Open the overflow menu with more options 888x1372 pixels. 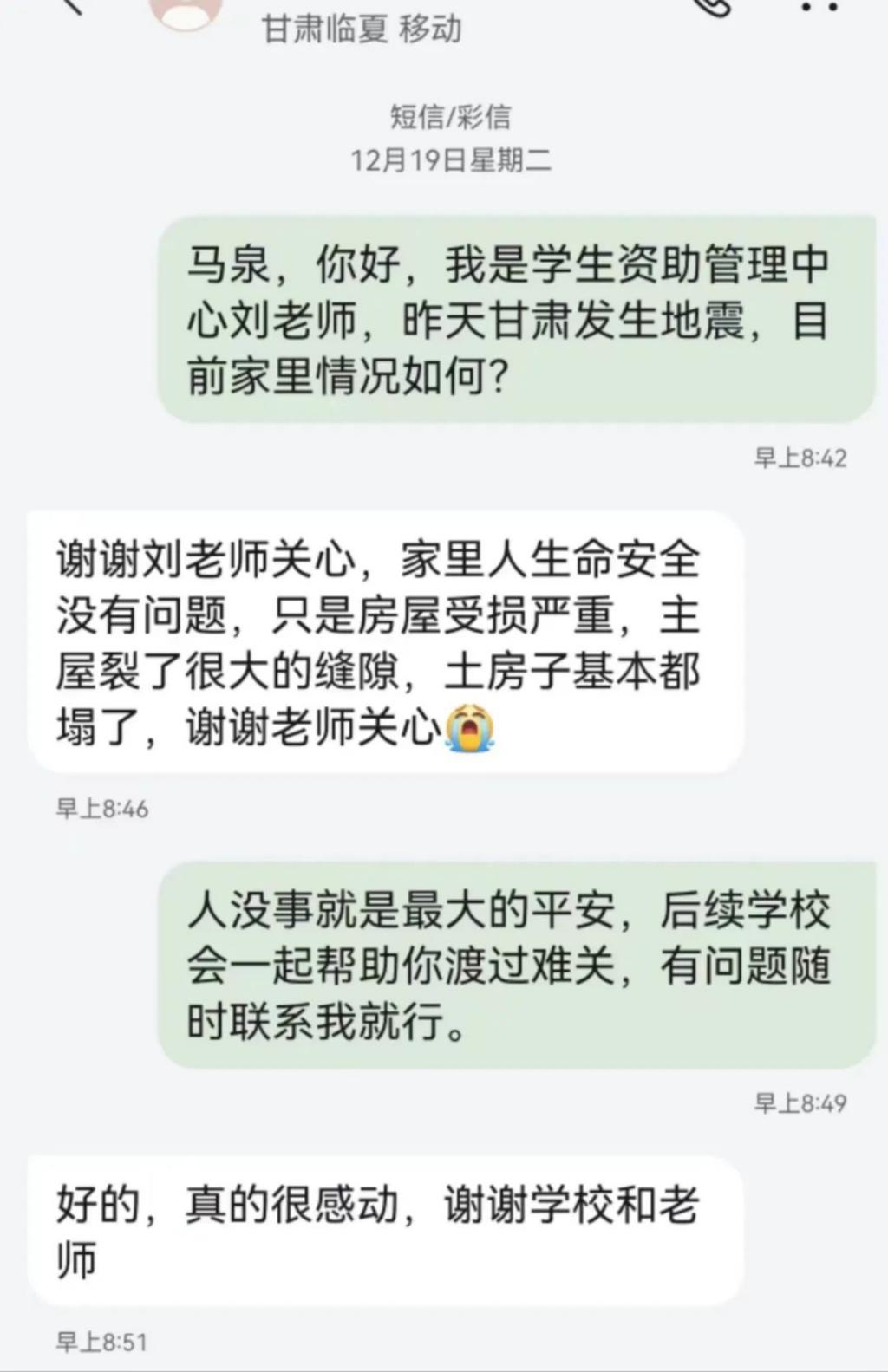click(819, 7)
